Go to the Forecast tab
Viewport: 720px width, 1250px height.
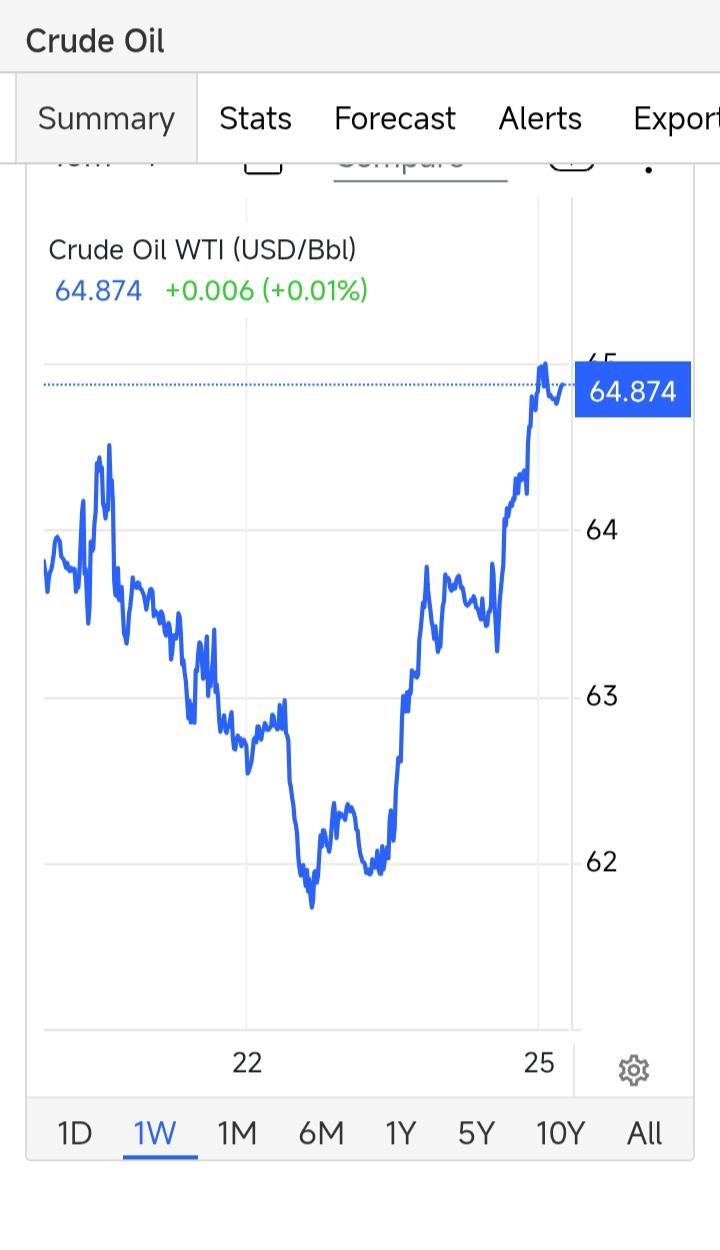[394, 119]
